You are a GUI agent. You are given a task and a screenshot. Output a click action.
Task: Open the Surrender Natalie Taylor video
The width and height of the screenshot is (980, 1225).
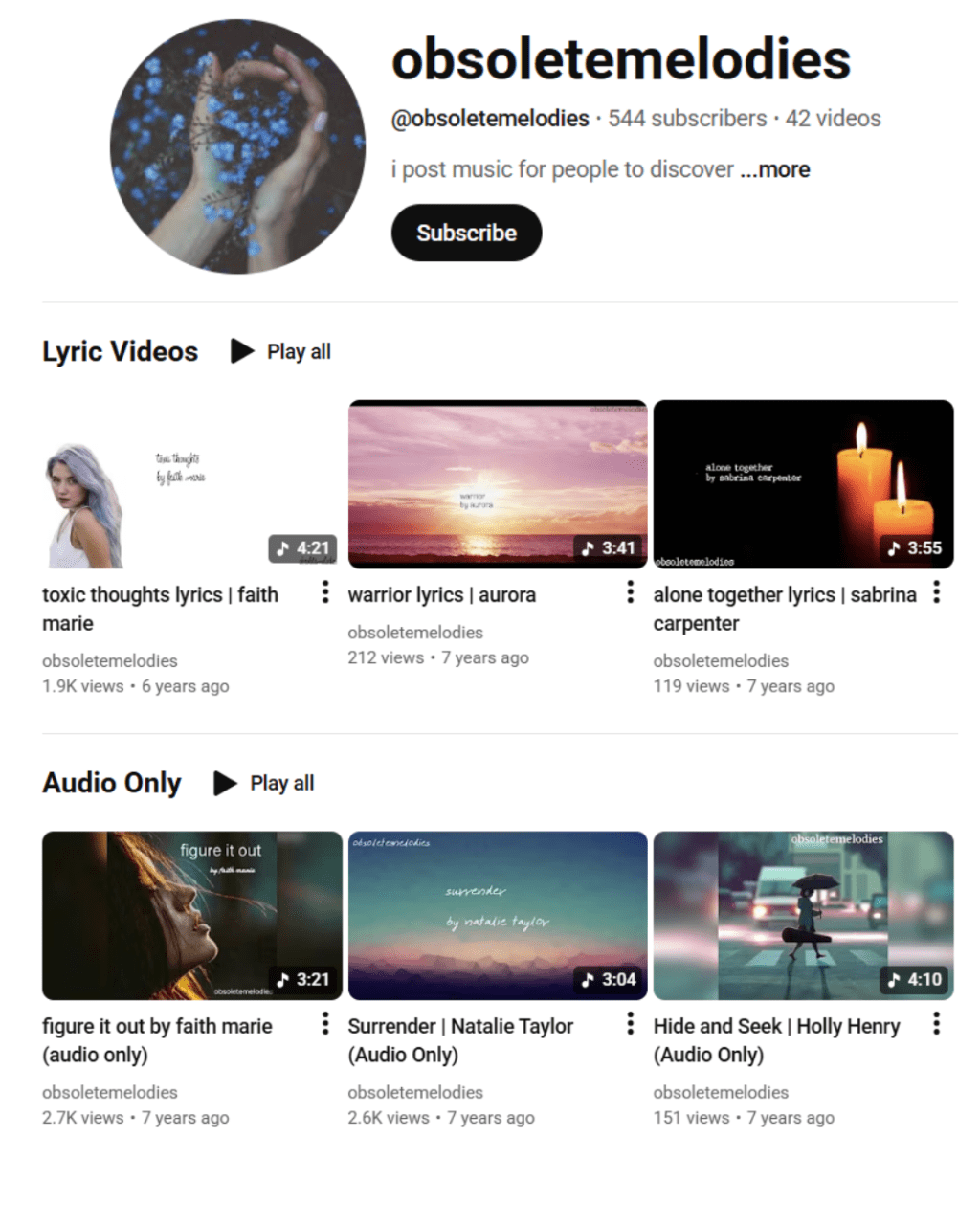(x=497, y=915)
